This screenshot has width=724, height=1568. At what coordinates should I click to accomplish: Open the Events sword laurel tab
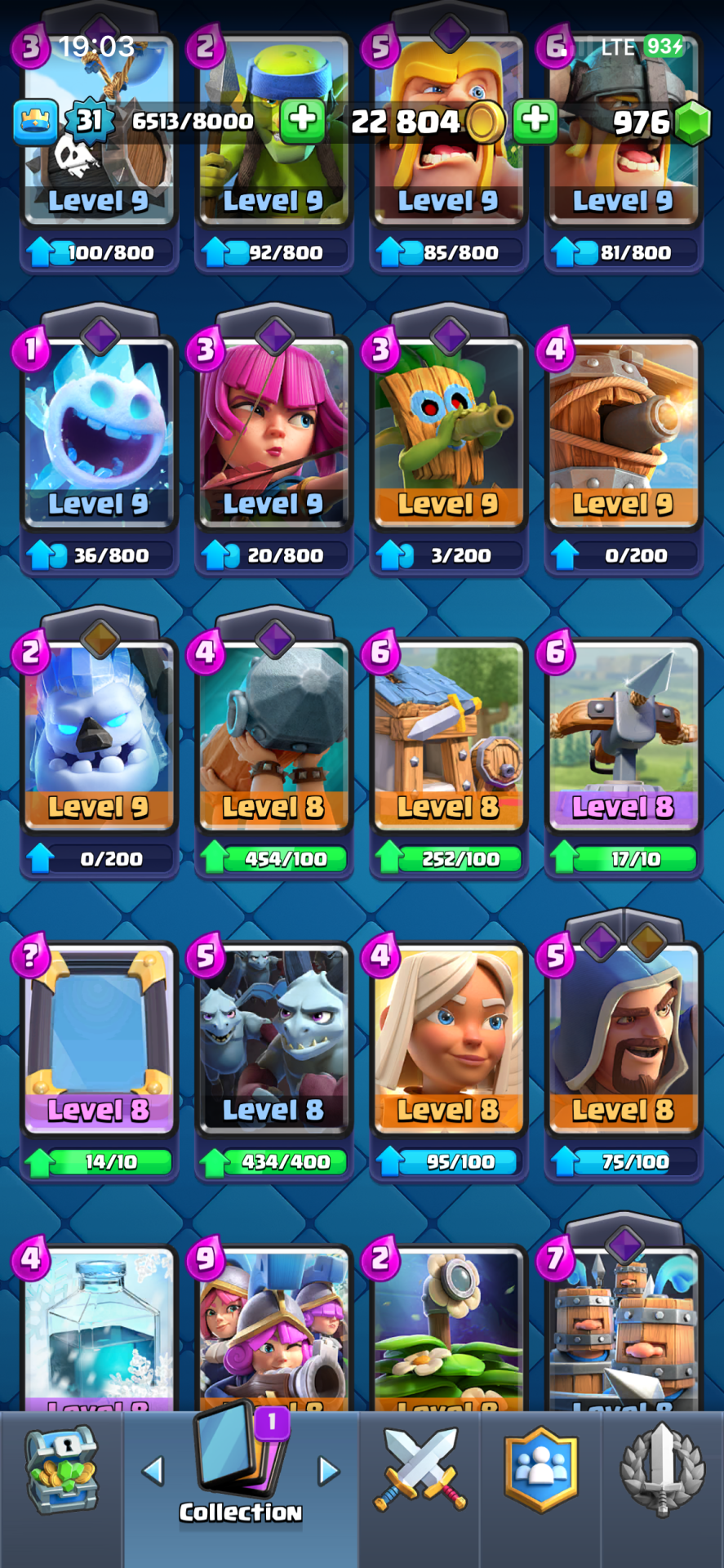662,1470
